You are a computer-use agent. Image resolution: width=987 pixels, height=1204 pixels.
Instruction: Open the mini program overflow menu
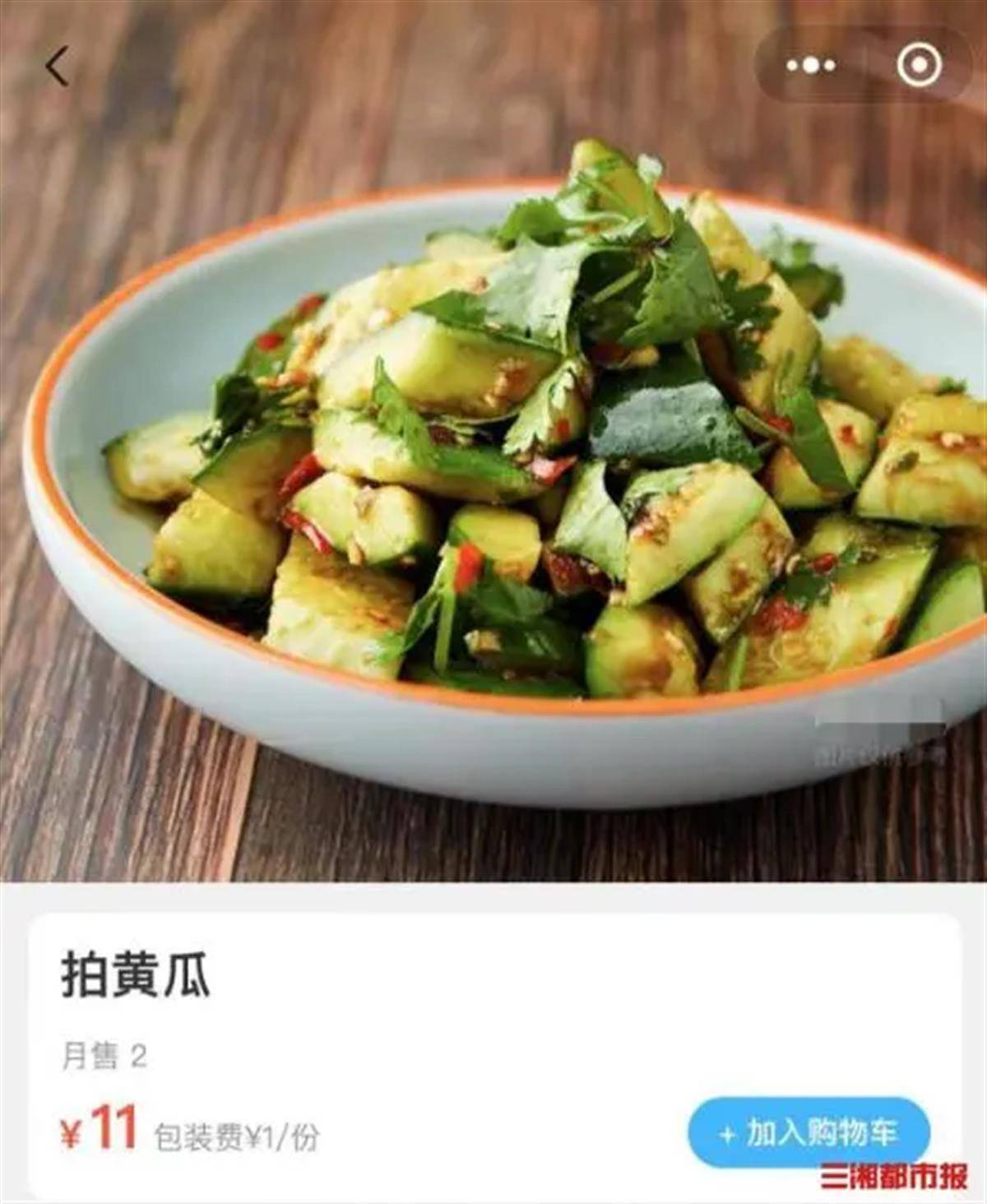(x=810, y=65)
